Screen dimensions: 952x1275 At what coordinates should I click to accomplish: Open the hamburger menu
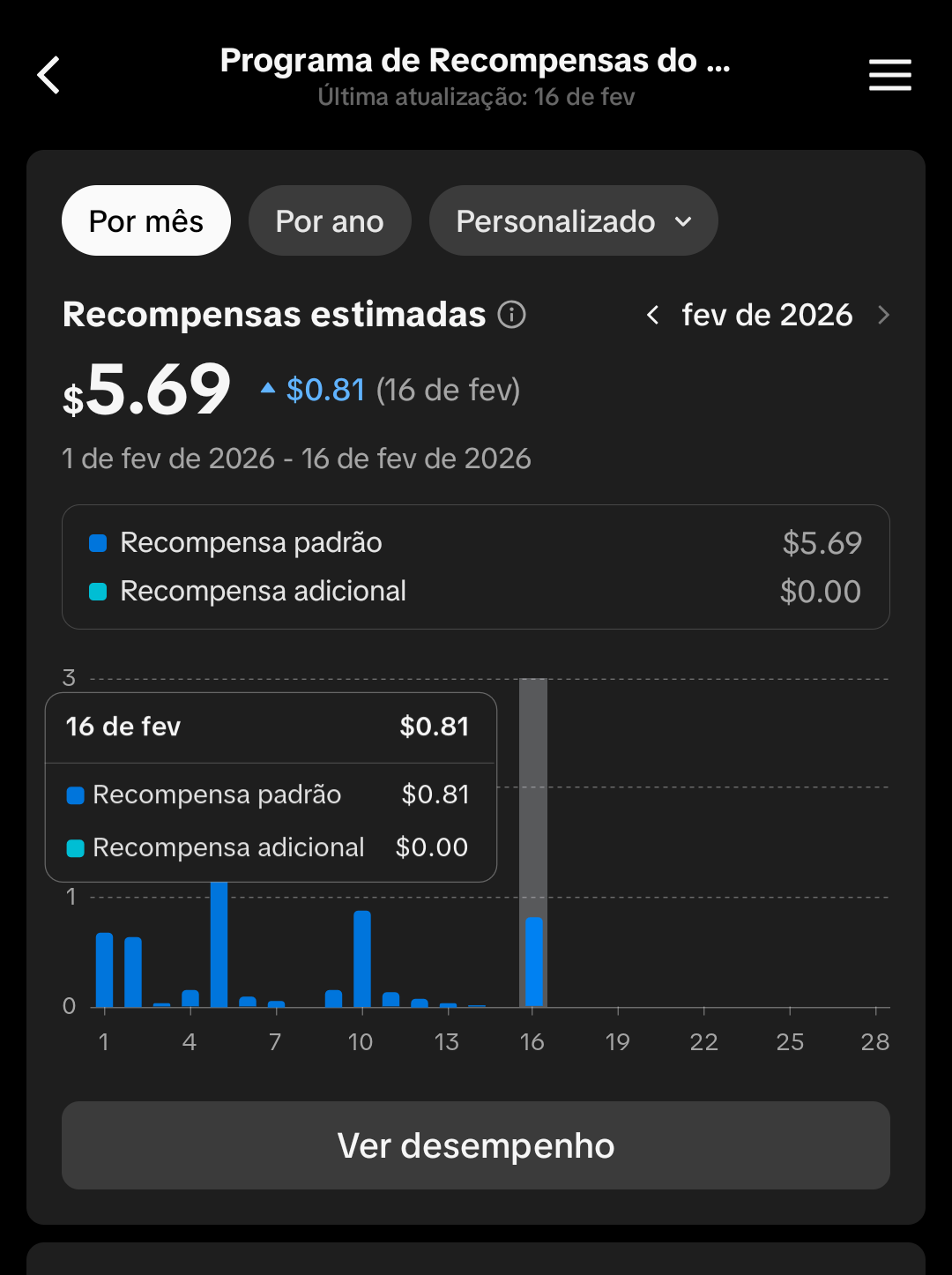click(x=889, y=75)
